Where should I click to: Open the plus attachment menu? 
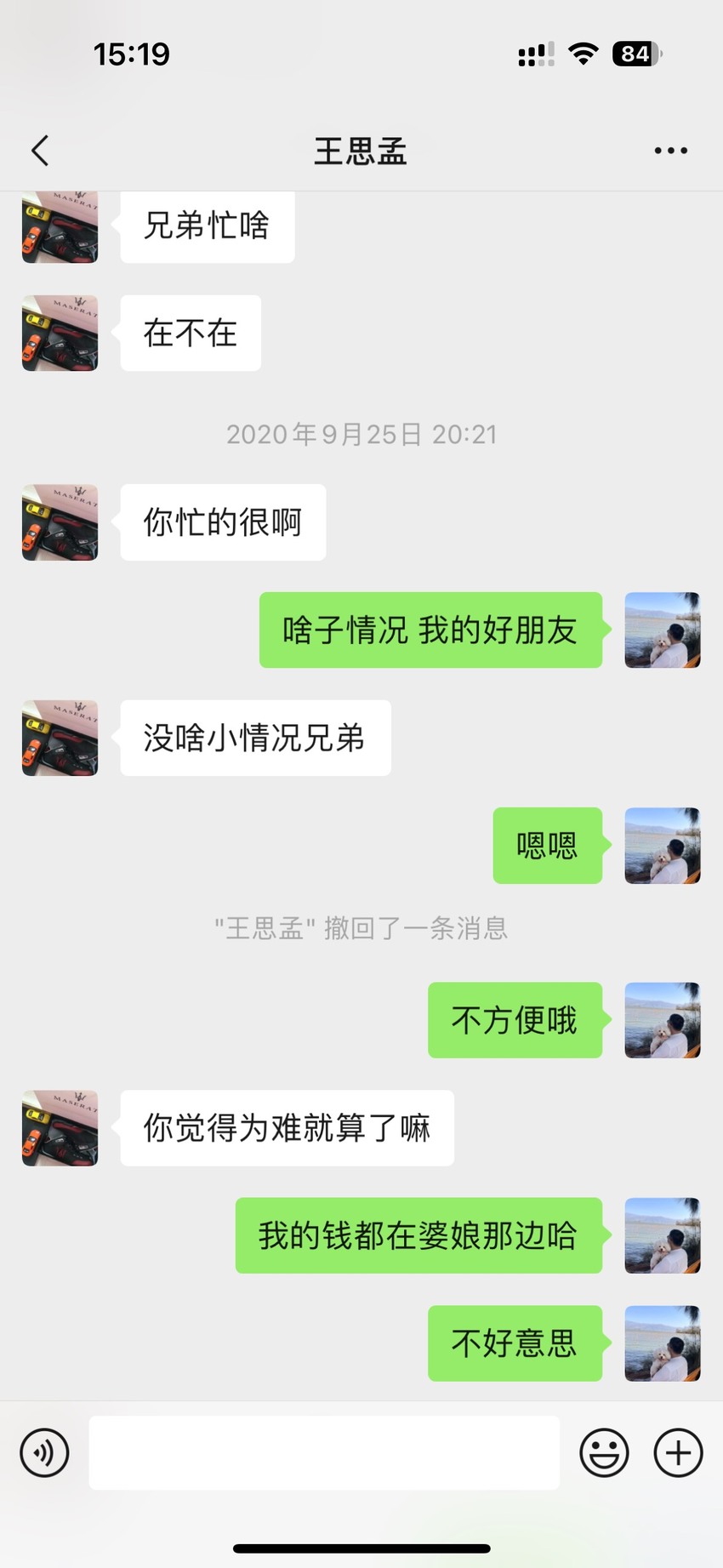(x=678, y=1452)
